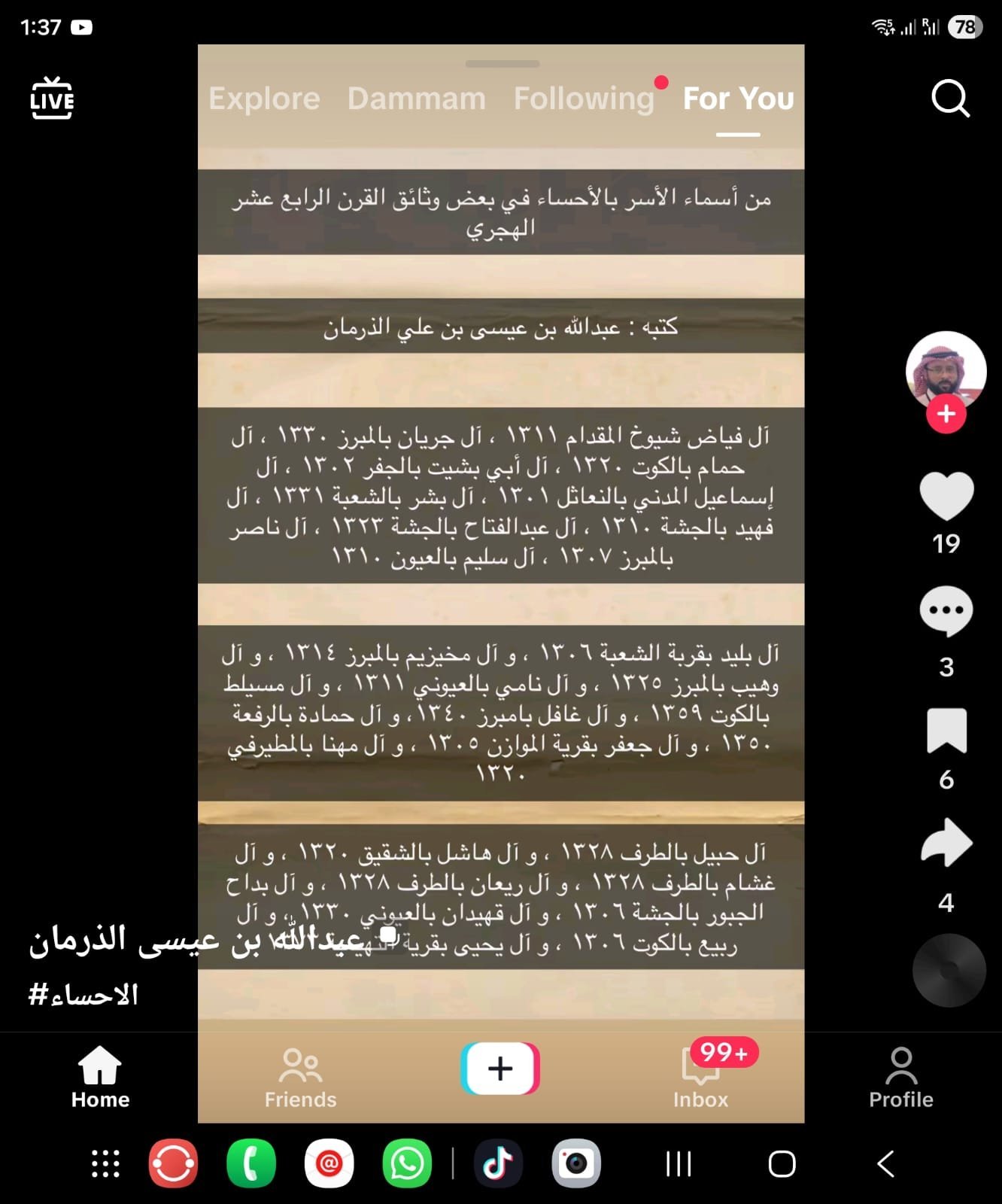Like the video with the heart icon
Viewport: 1002px width, 1204px height.
946,494
